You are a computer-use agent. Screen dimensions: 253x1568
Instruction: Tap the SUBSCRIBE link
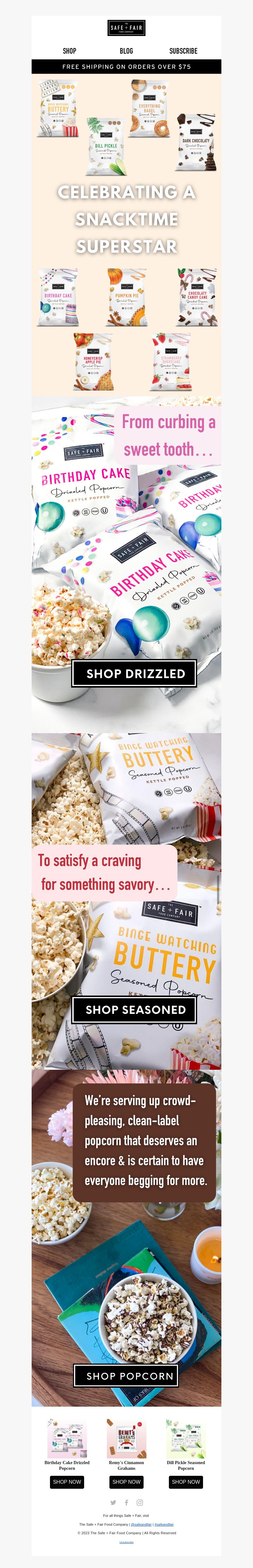pyautogui.click(x=183, y=51)
